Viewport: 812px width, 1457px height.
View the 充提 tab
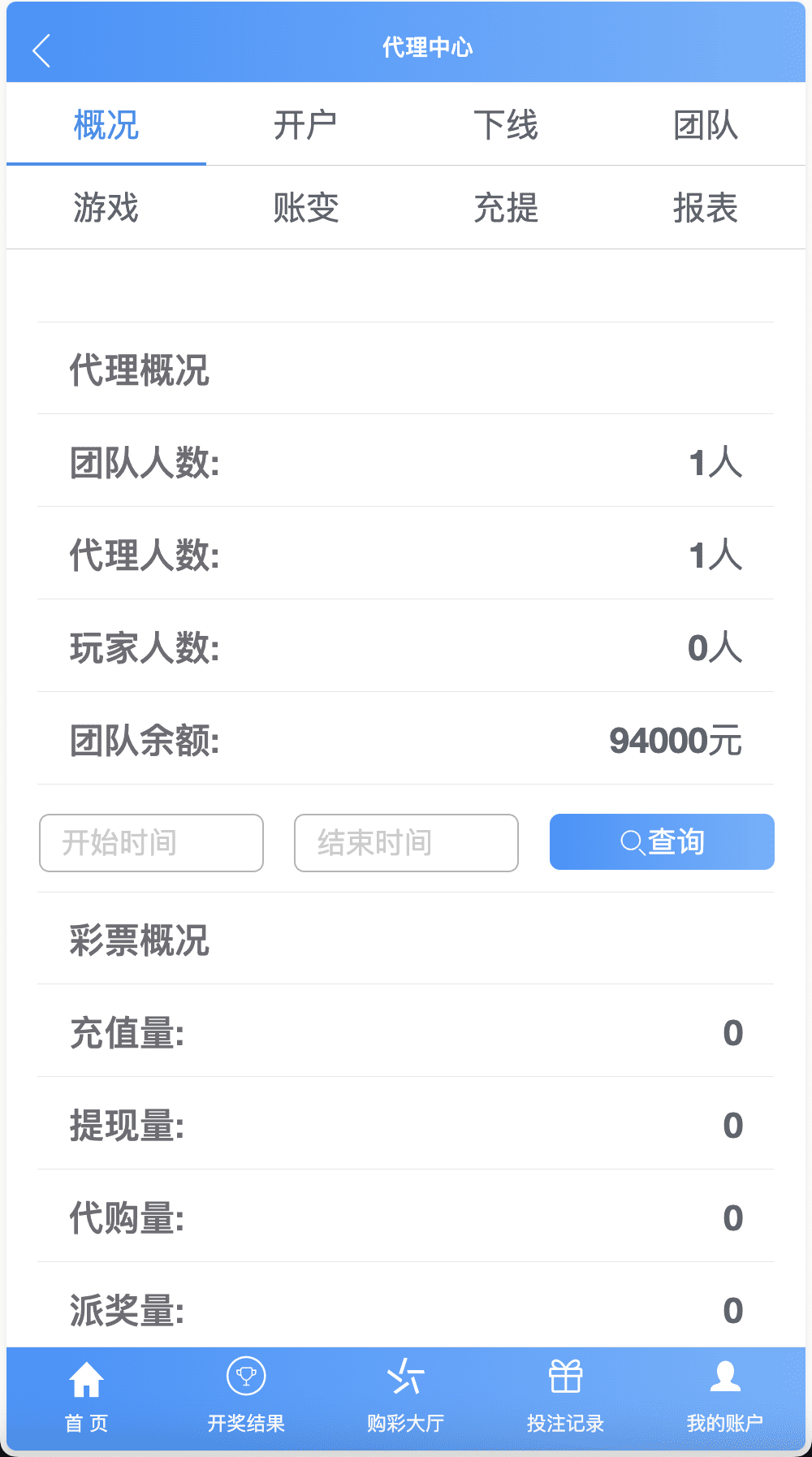click(x=505, y=208)
